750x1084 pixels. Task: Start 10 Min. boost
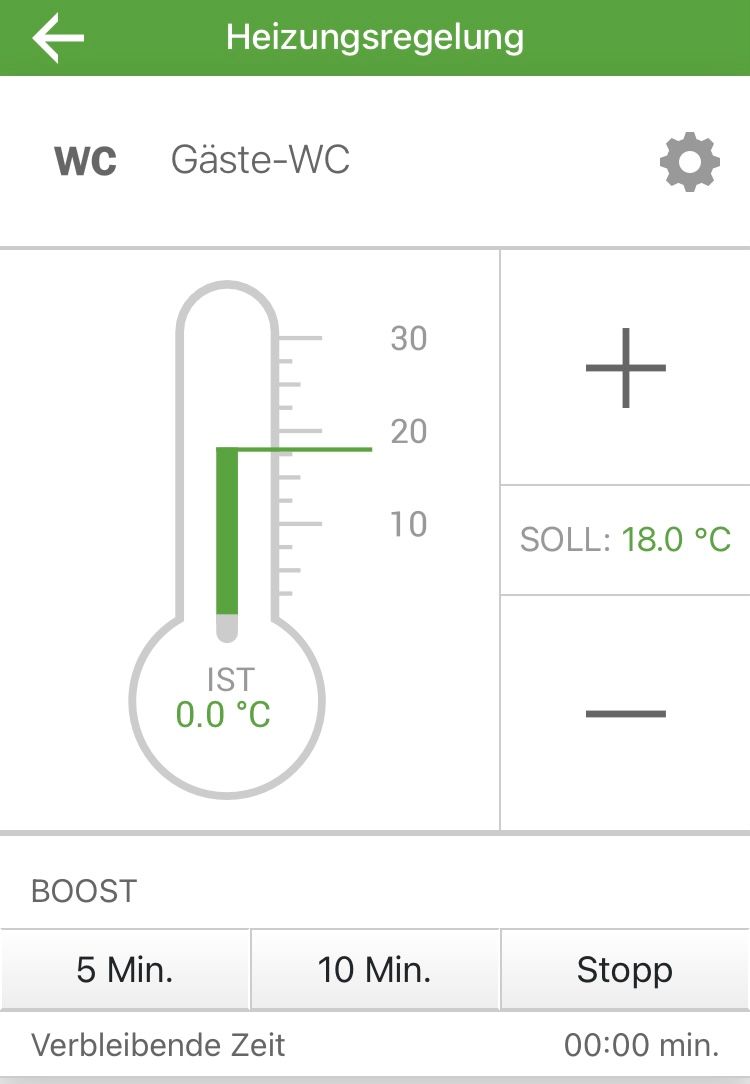pos(374,969)
